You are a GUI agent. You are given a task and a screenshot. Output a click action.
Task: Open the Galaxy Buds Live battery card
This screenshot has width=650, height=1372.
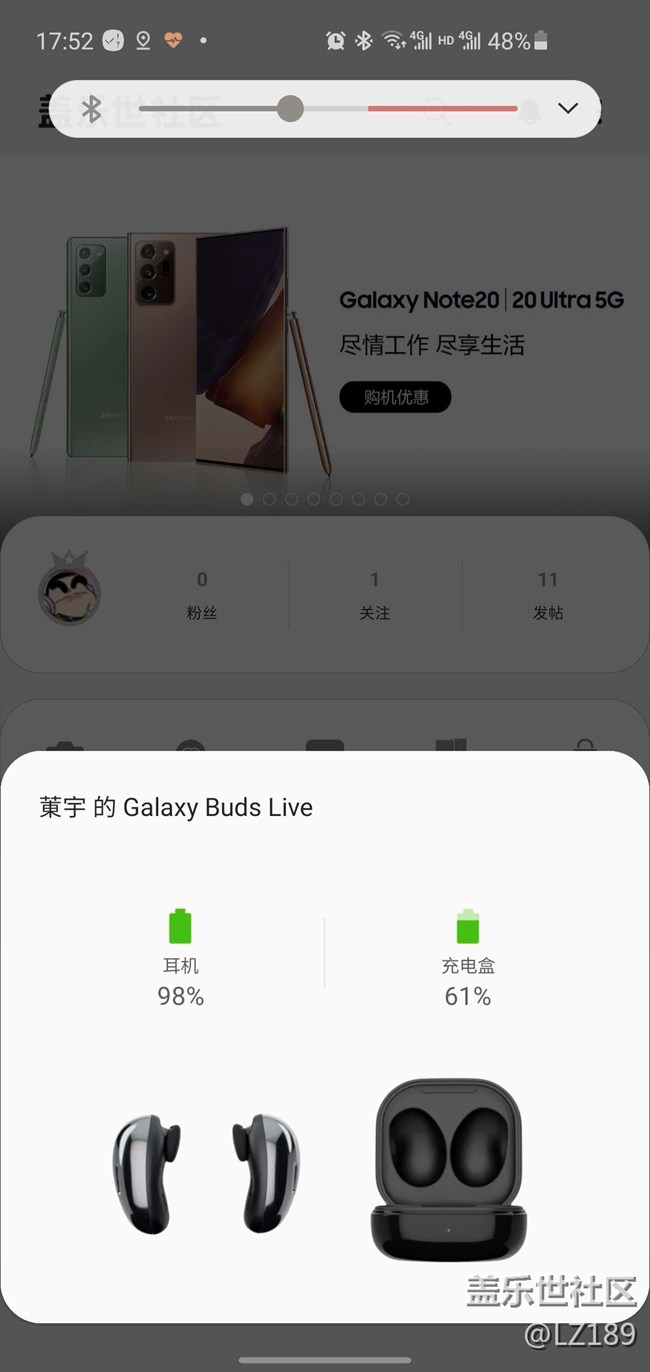(x=324, y=1035)
